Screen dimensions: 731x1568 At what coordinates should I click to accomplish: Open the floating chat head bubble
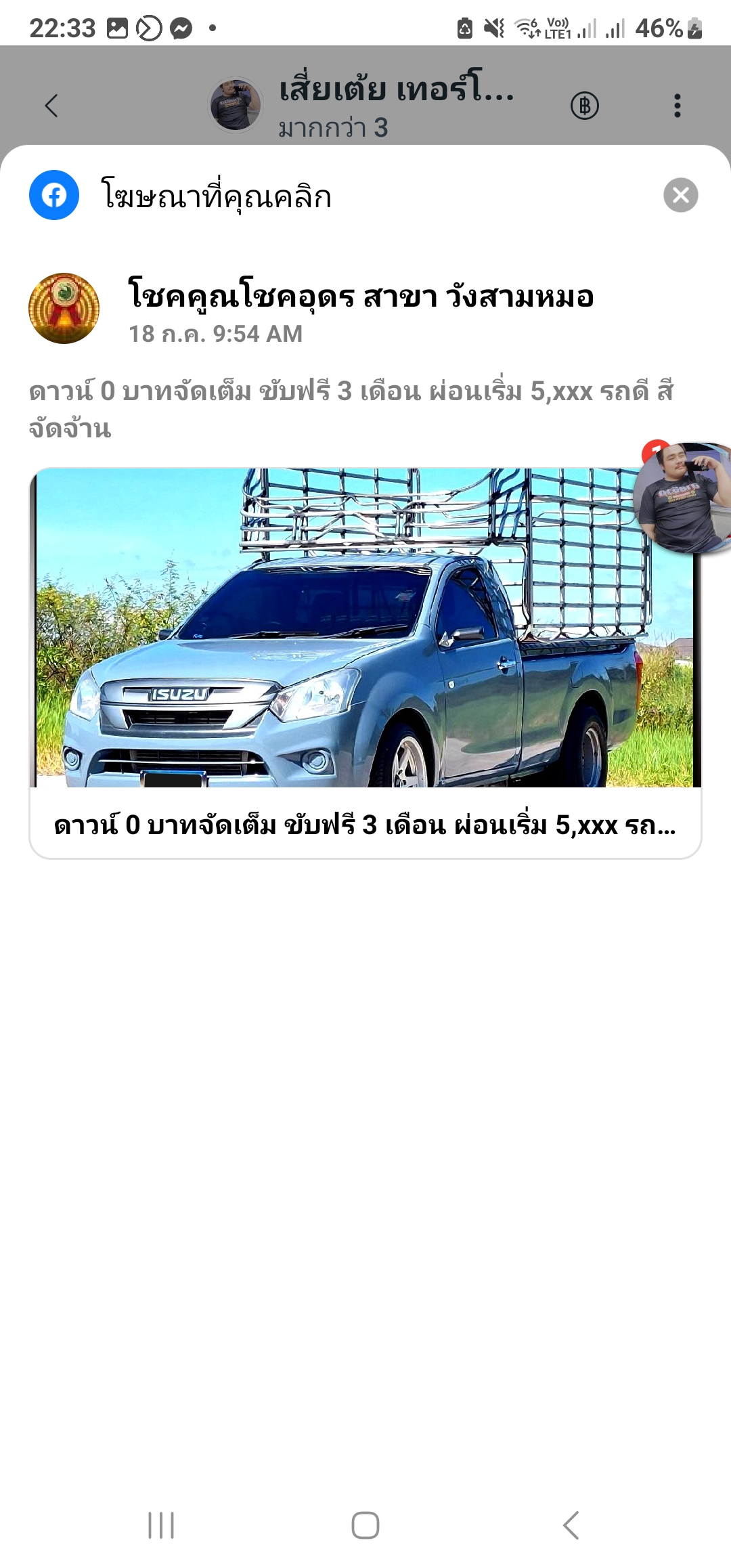[x=684, y=498]
